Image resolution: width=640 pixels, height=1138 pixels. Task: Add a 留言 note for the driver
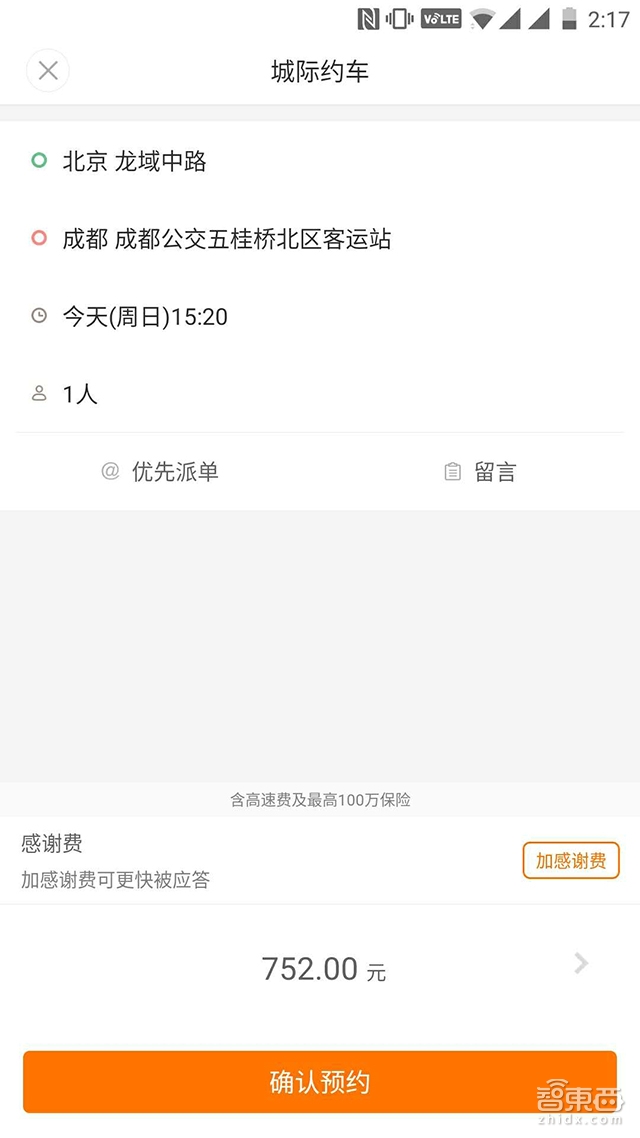[481, 472]
